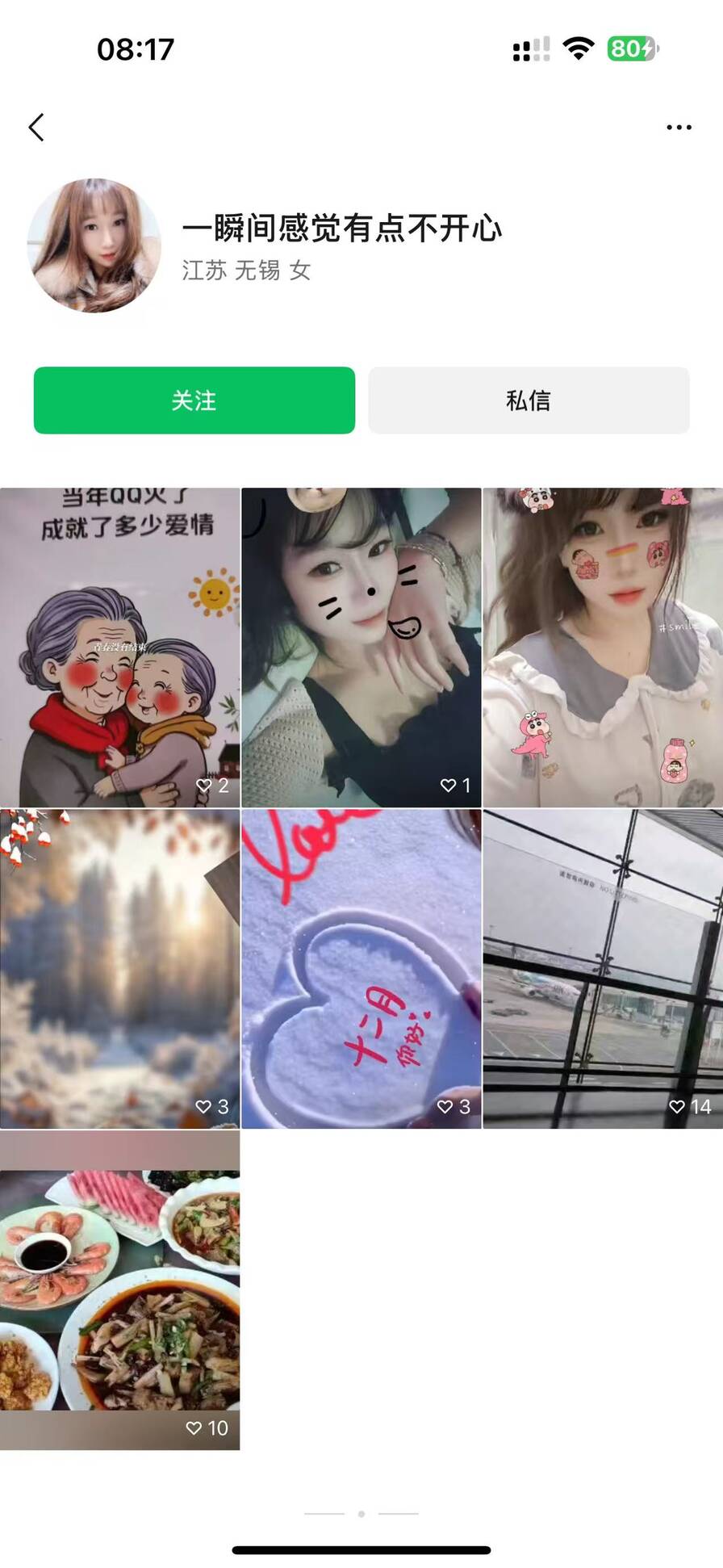Send a private message via 私信

point(529,400)
